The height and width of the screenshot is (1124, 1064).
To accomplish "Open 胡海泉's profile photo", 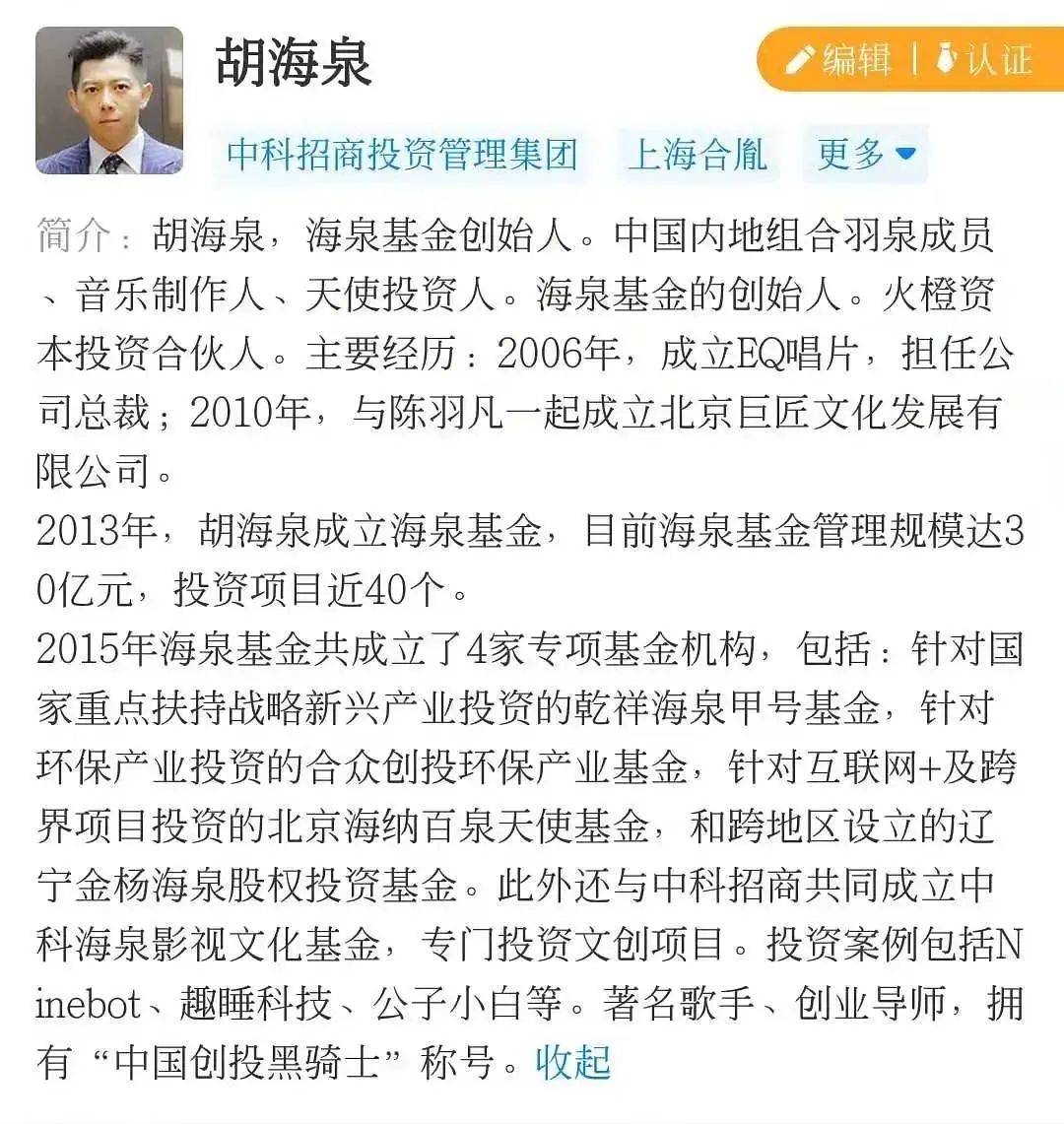I will (x=109, y=100).
